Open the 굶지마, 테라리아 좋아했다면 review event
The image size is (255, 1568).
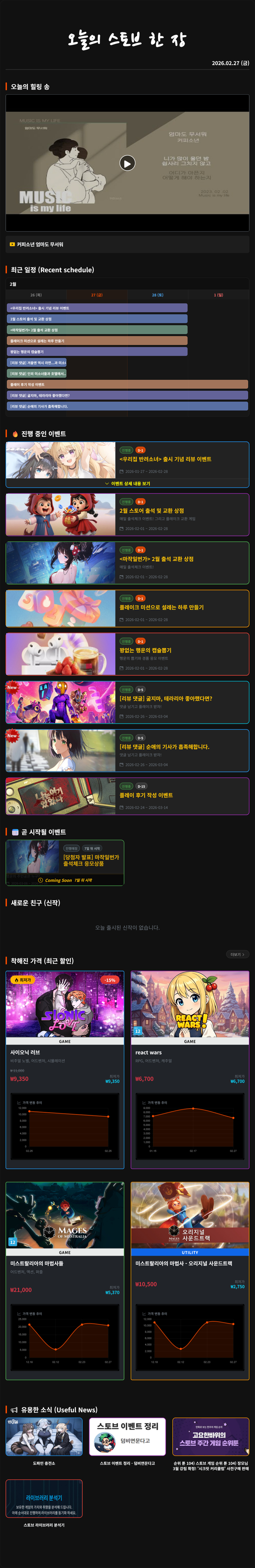[x=166, y=699]
